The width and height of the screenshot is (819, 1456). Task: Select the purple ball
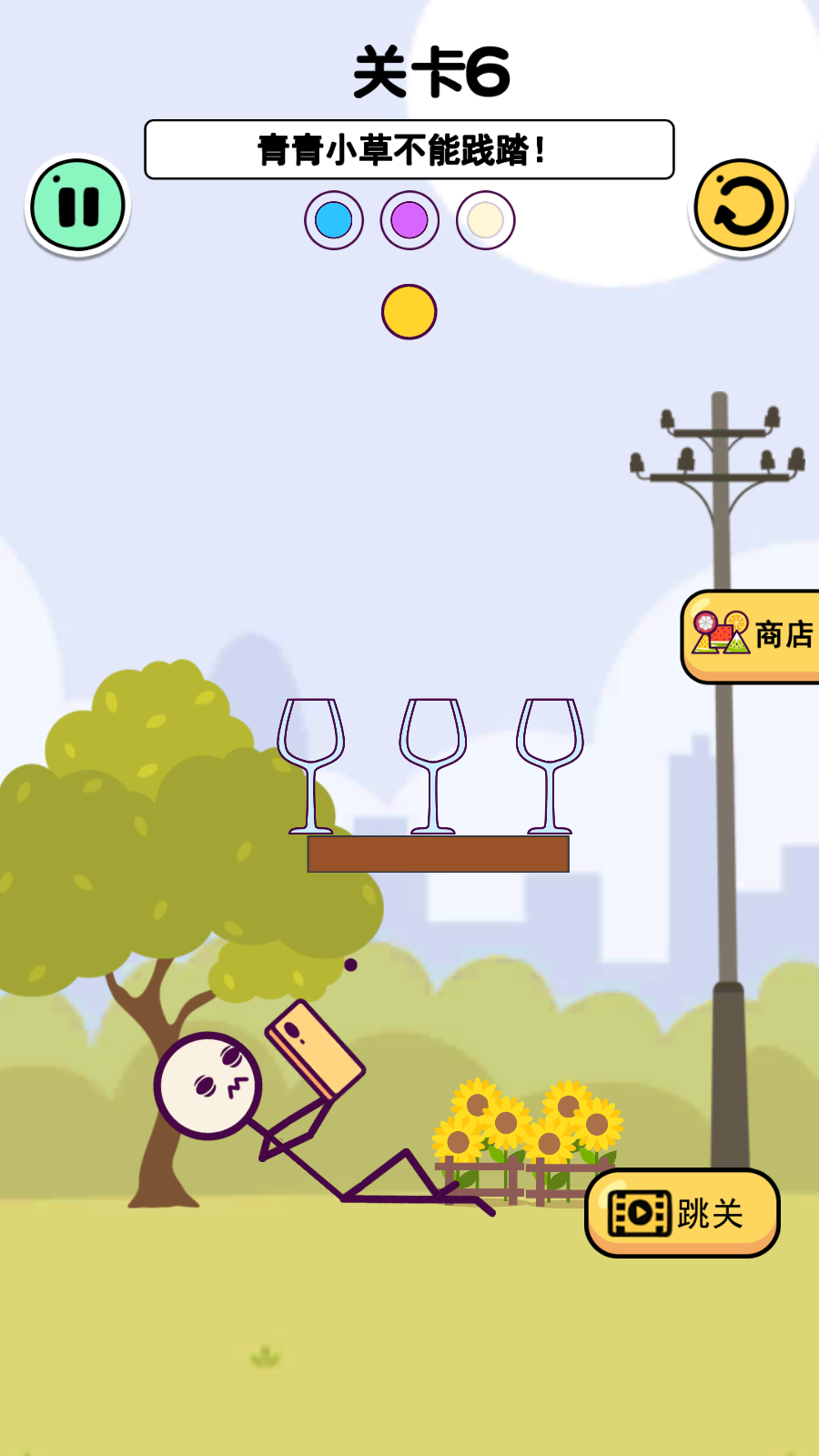tap(409, 220)
